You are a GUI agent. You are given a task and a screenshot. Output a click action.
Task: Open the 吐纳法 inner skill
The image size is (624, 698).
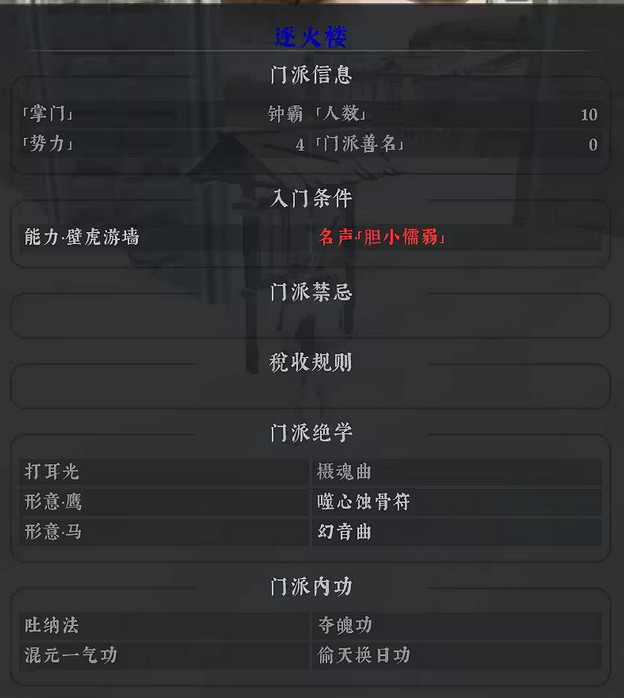point(52,625)
